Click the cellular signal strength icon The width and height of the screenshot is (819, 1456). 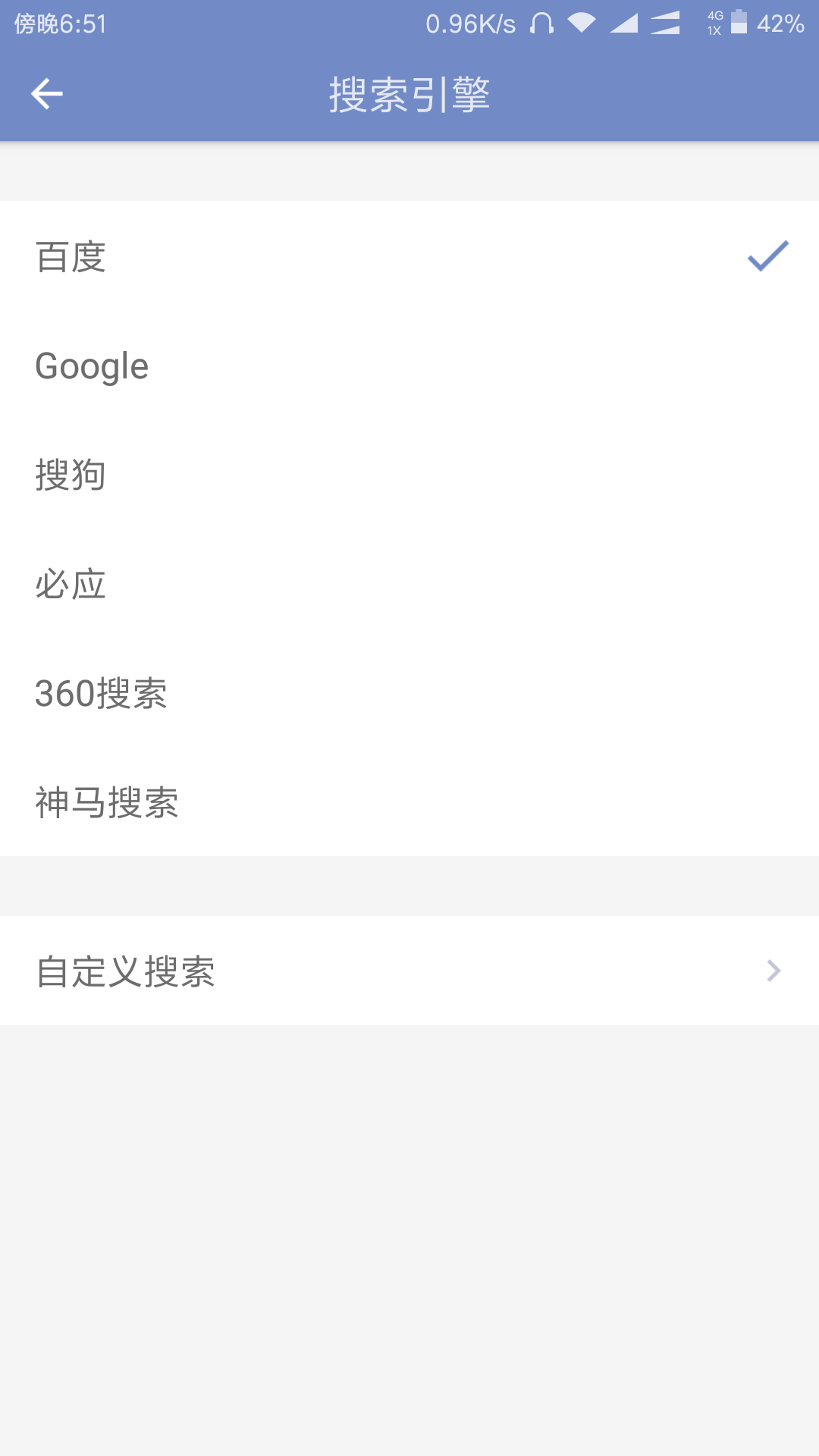click(x=623, y=23)
